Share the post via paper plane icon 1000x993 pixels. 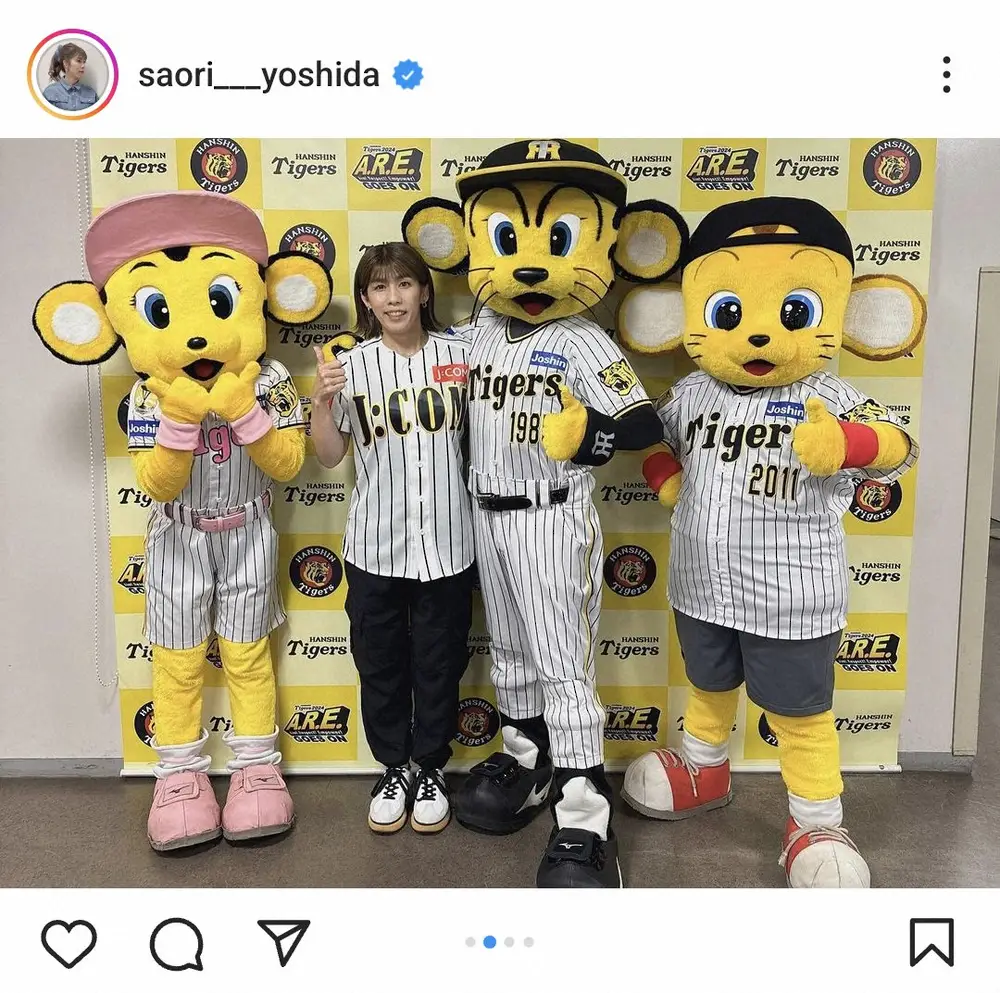pos(284,942)
